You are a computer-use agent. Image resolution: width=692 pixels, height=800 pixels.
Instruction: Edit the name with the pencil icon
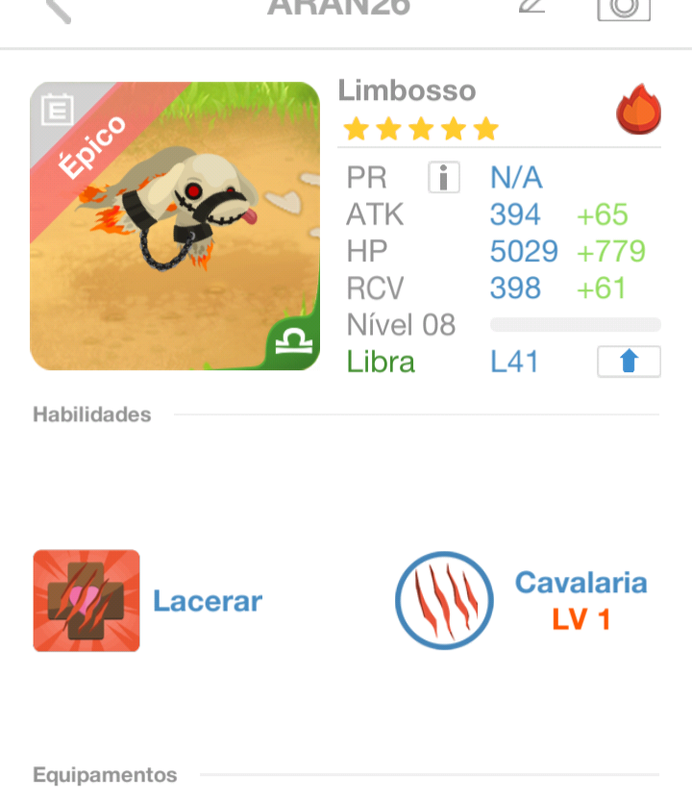tap(532, 6)
